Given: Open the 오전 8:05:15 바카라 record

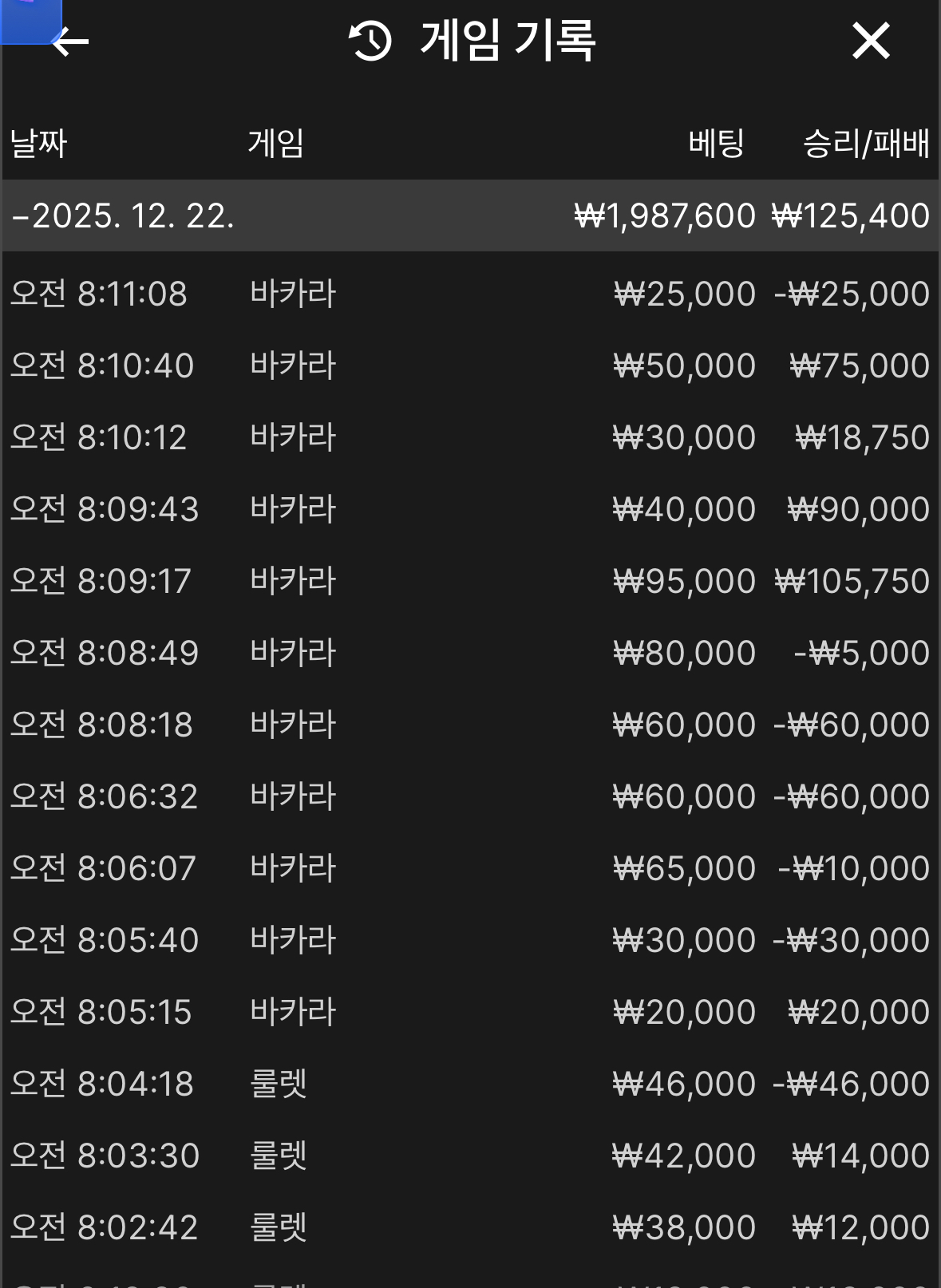Looking at the screenshot, I should pyautogui.click(x=469, y=1012).
